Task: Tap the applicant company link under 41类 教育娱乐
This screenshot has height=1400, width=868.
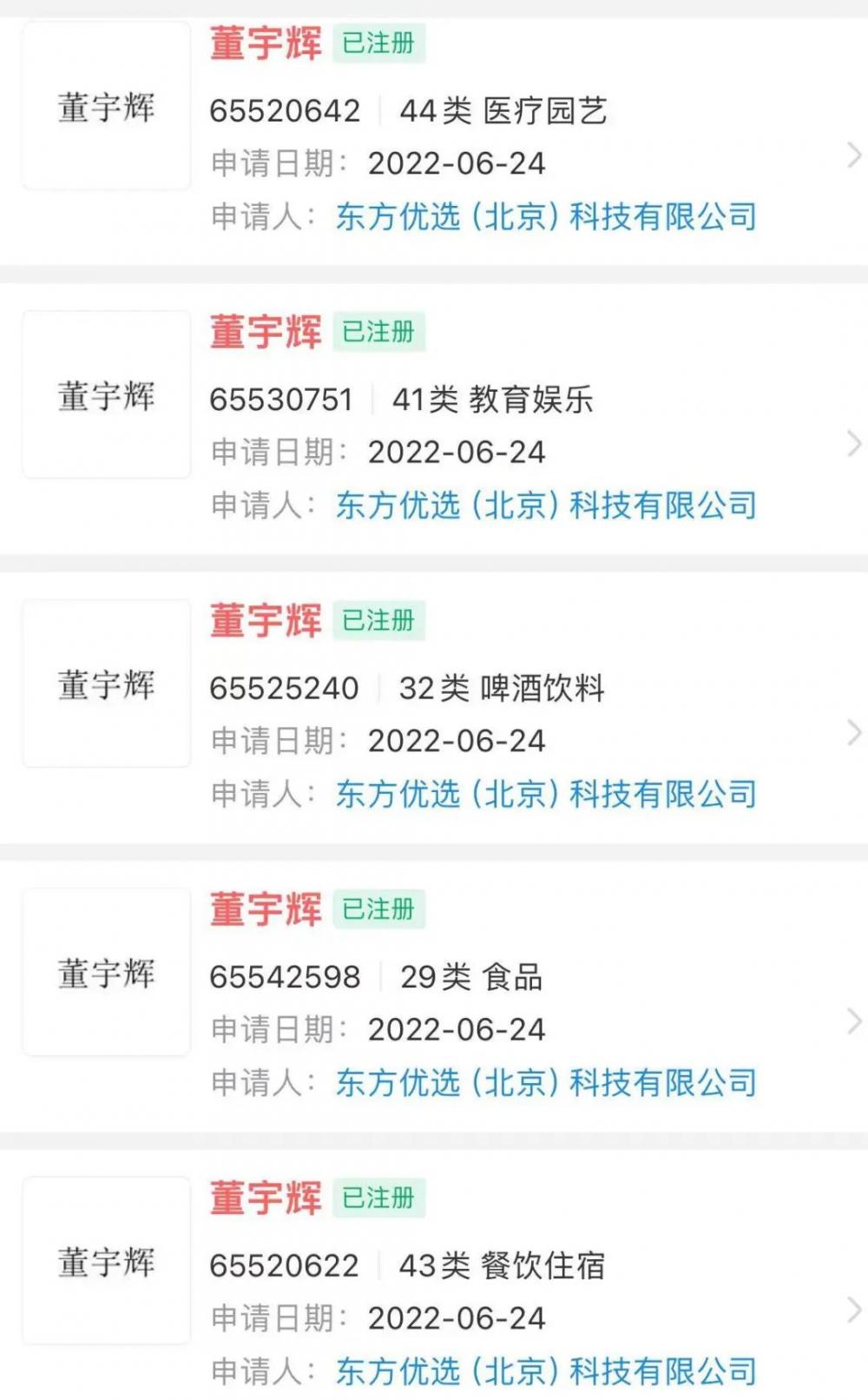Action: [x=546, y=505]
